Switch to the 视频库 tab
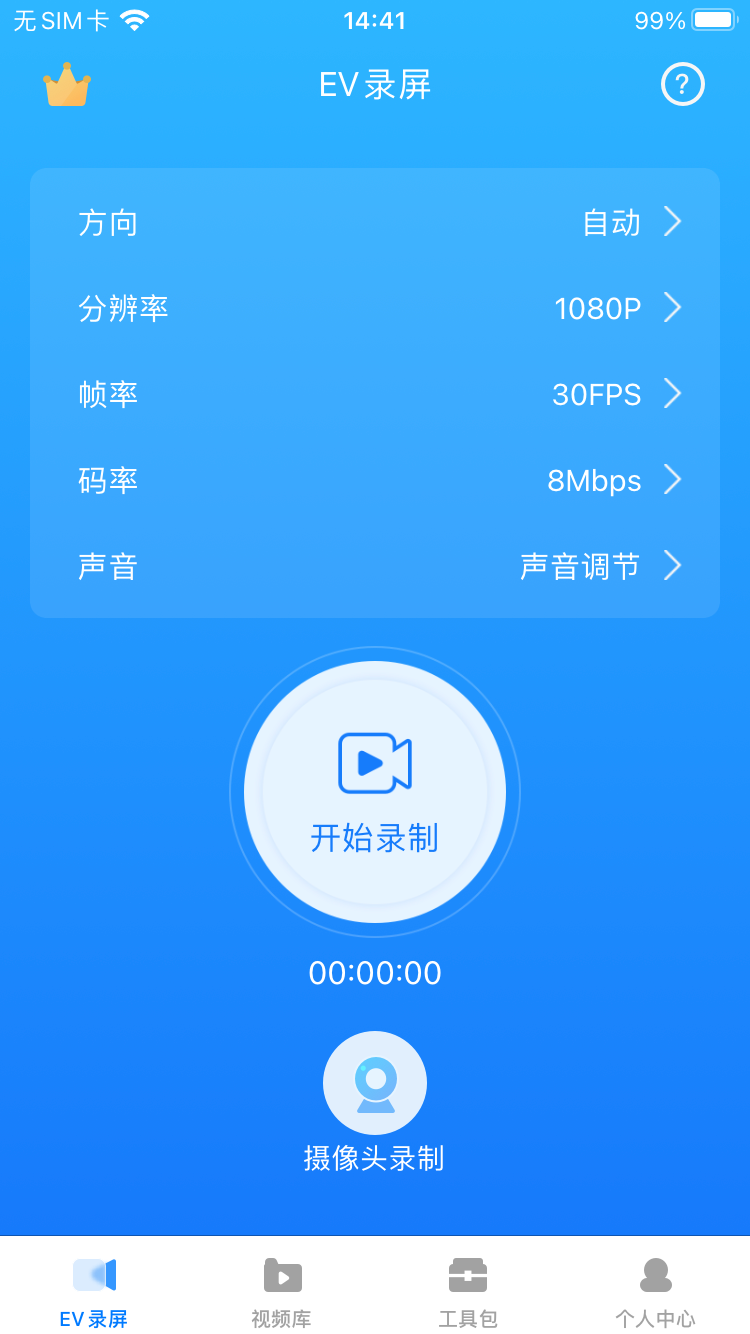This screenshot has height=1334, width=750. coord(281,1290)
